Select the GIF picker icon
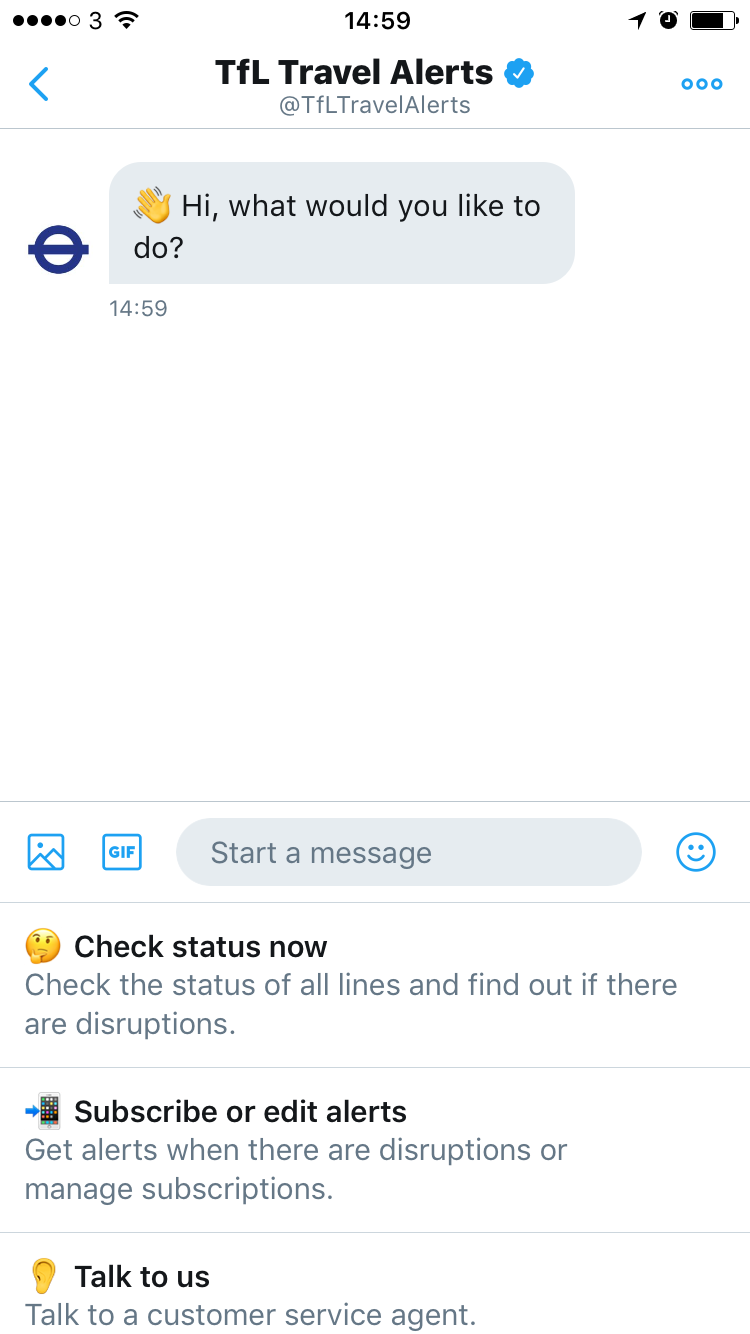Screen dimensions: 750x1334 pos(122,852)
